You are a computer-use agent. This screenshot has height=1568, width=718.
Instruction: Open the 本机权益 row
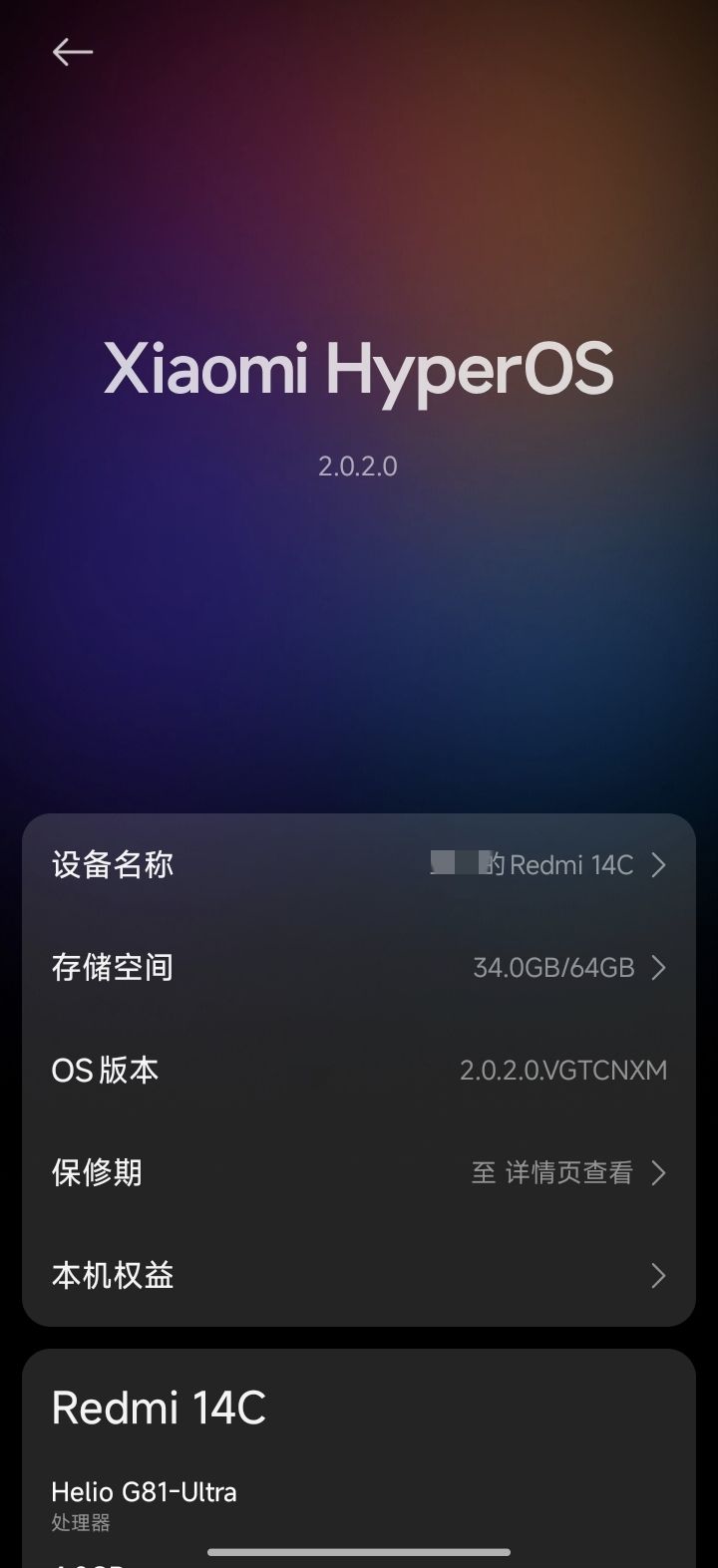(x=359, y=1275)
